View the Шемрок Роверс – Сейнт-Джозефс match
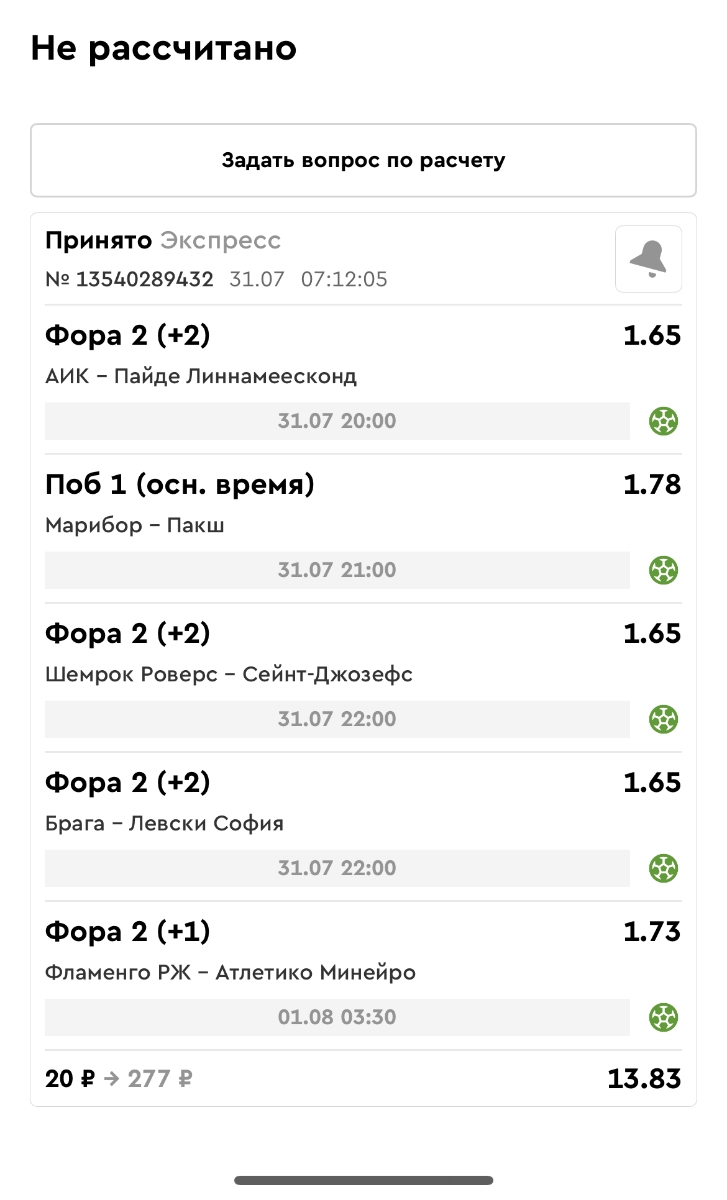Image resolution: width=727 pixels, height=1200 pixels. 229,675
